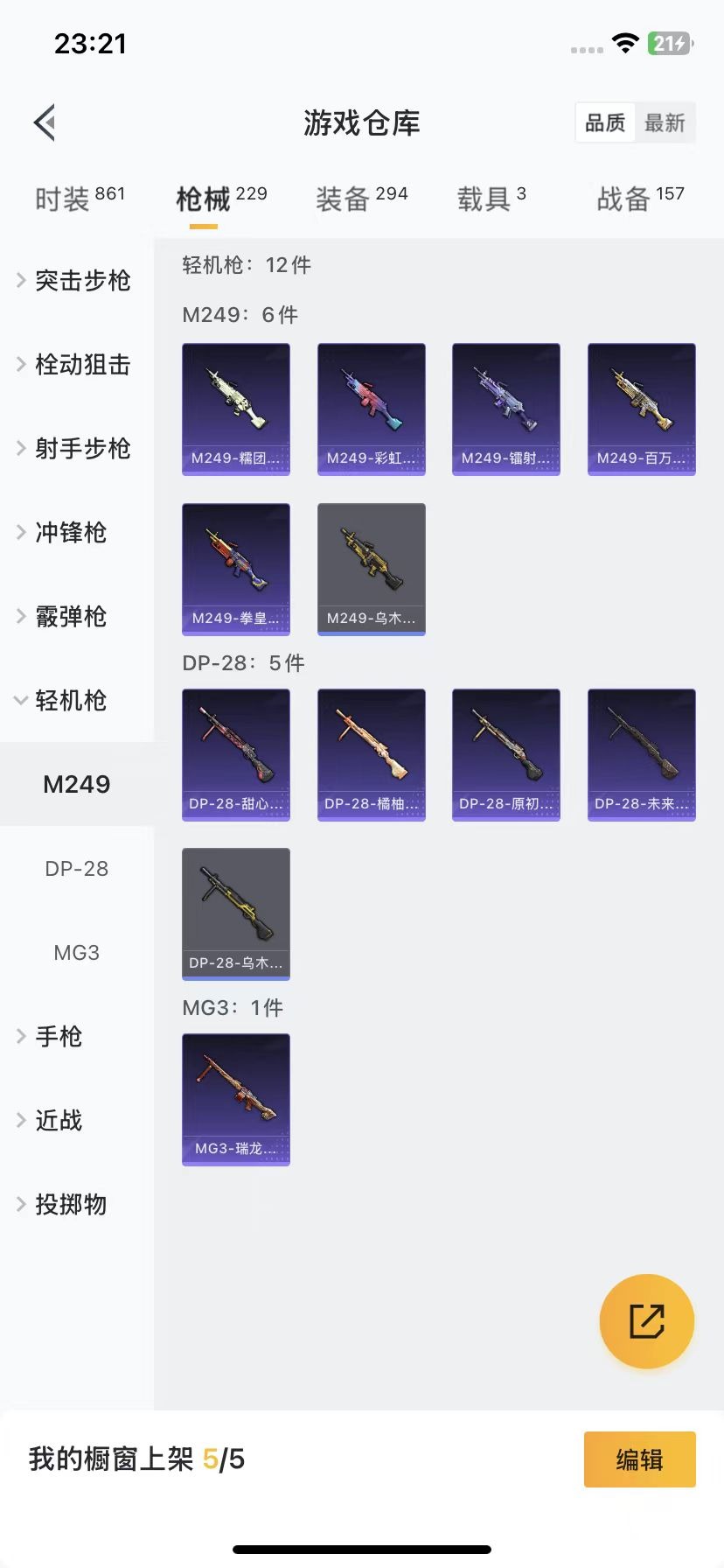Open the 战备 tab

coord(639,199)
